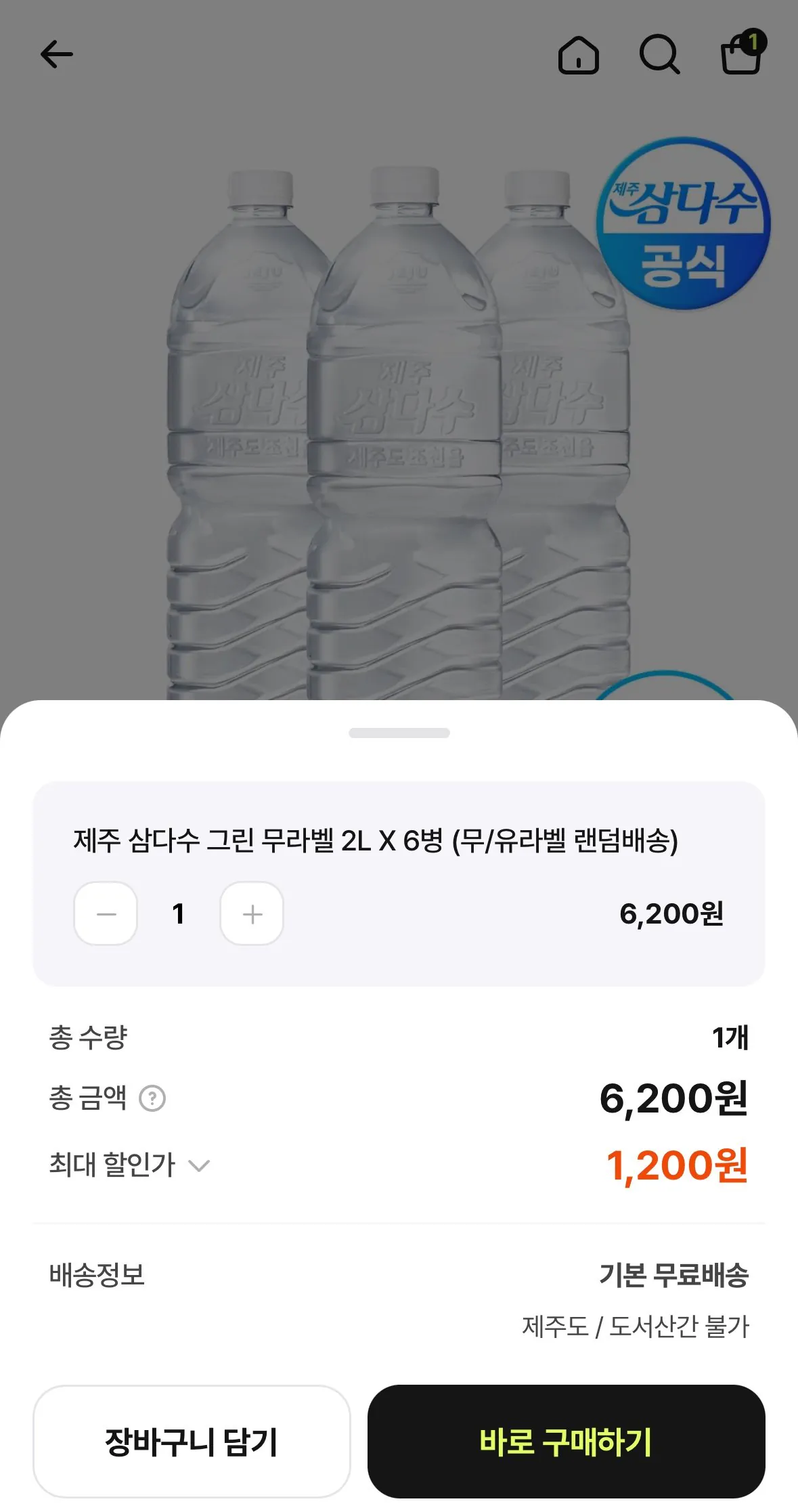Increase quantity with the plus button
The image size is (798, 1512).
click(251, 913)
